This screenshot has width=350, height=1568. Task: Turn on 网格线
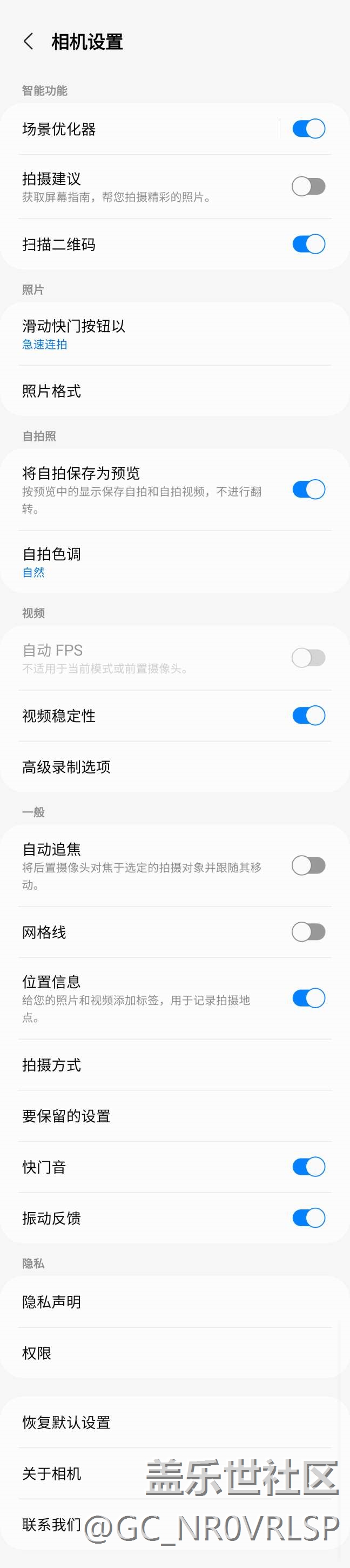click(x=309, y=931)
